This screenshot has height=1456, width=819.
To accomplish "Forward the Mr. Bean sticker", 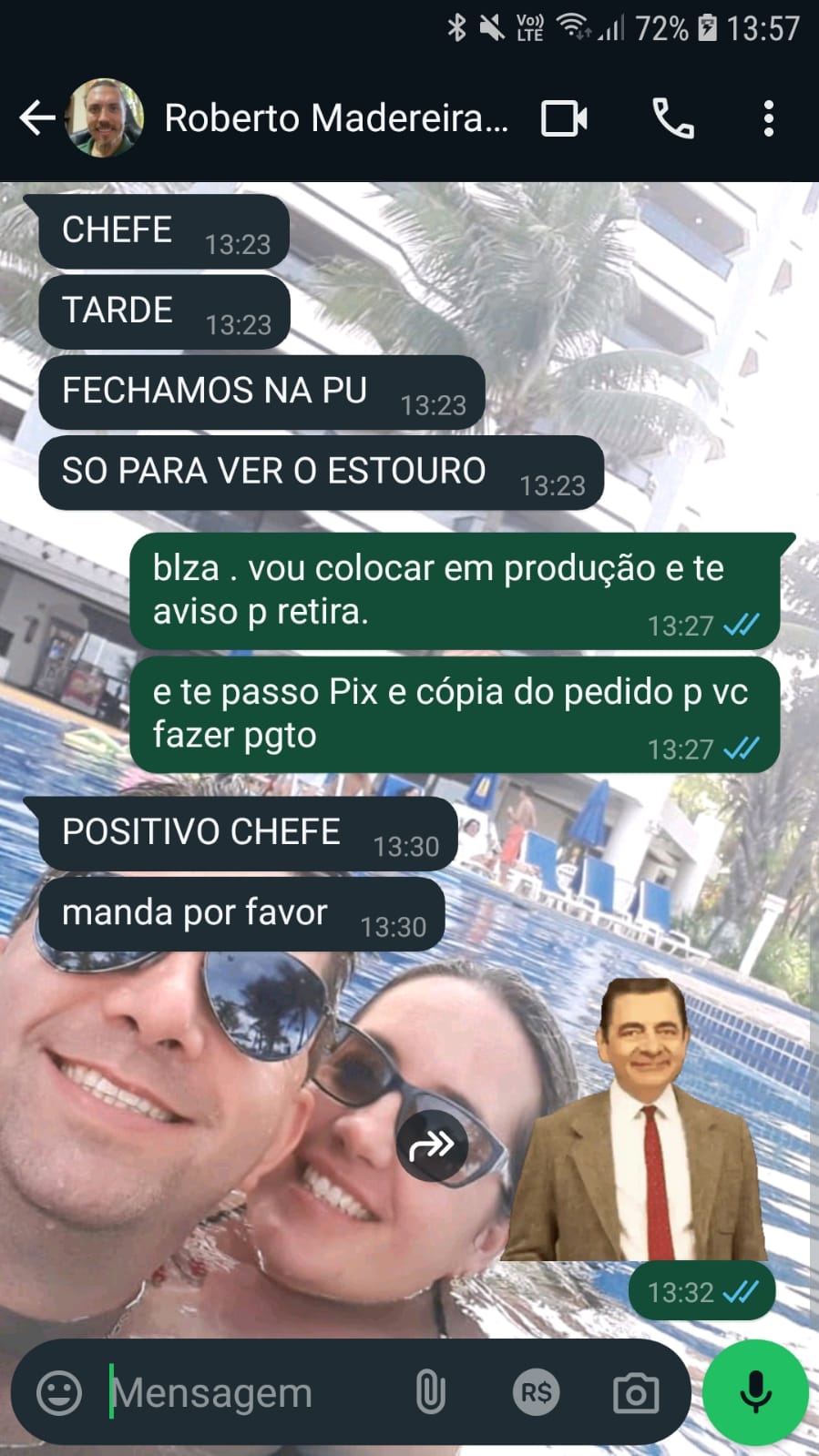I will coord(432,1145).
